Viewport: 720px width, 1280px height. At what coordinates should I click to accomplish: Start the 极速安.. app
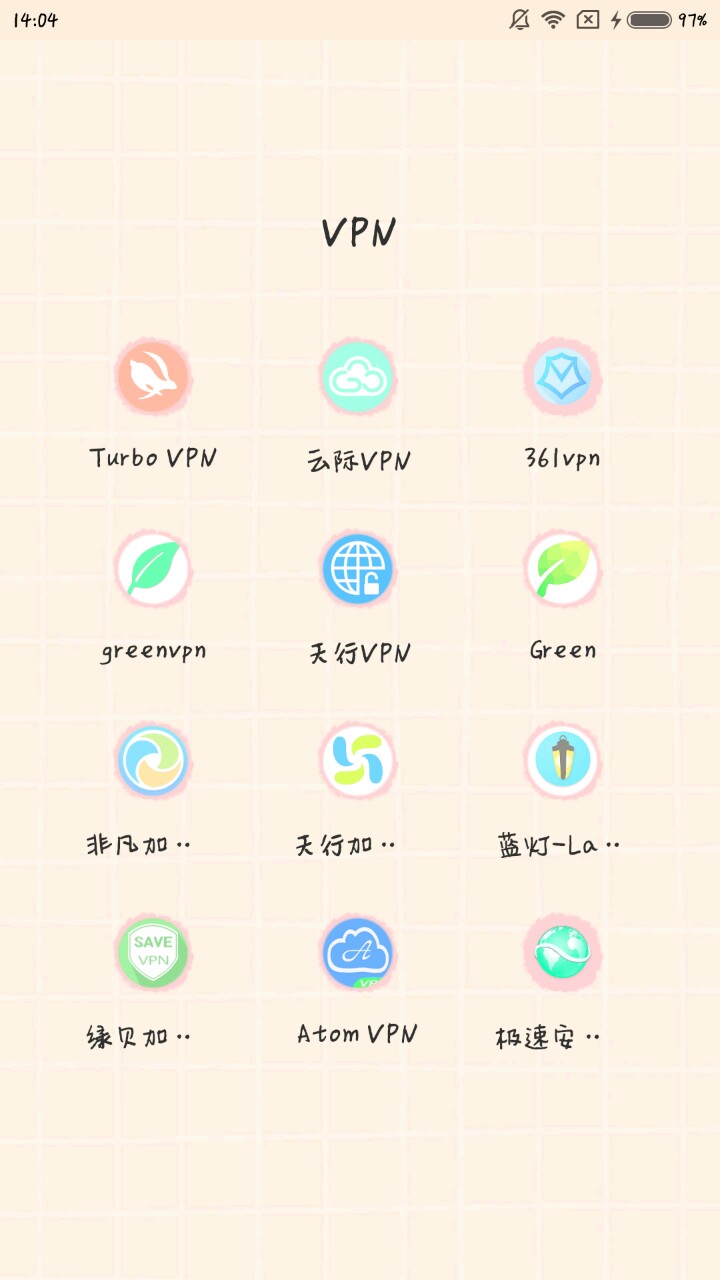click(x=562, y=953)
